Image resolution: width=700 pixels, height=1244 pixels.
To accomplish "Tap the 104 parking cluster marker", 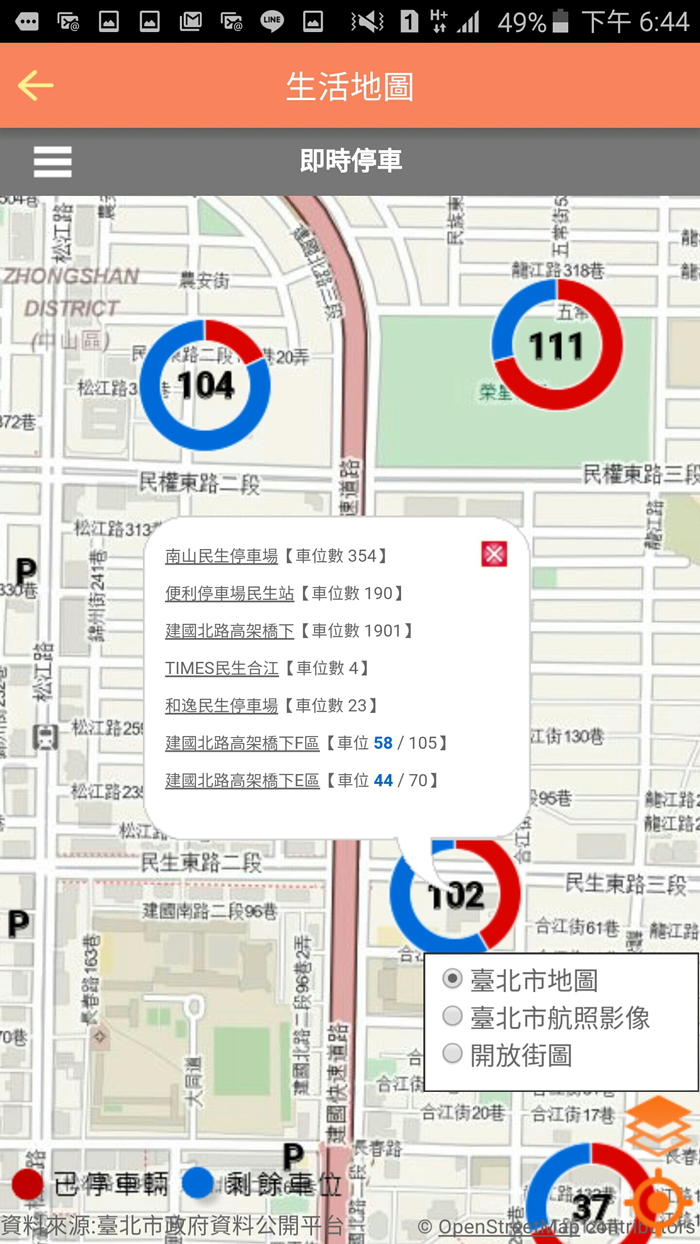I will pos(205,385).
